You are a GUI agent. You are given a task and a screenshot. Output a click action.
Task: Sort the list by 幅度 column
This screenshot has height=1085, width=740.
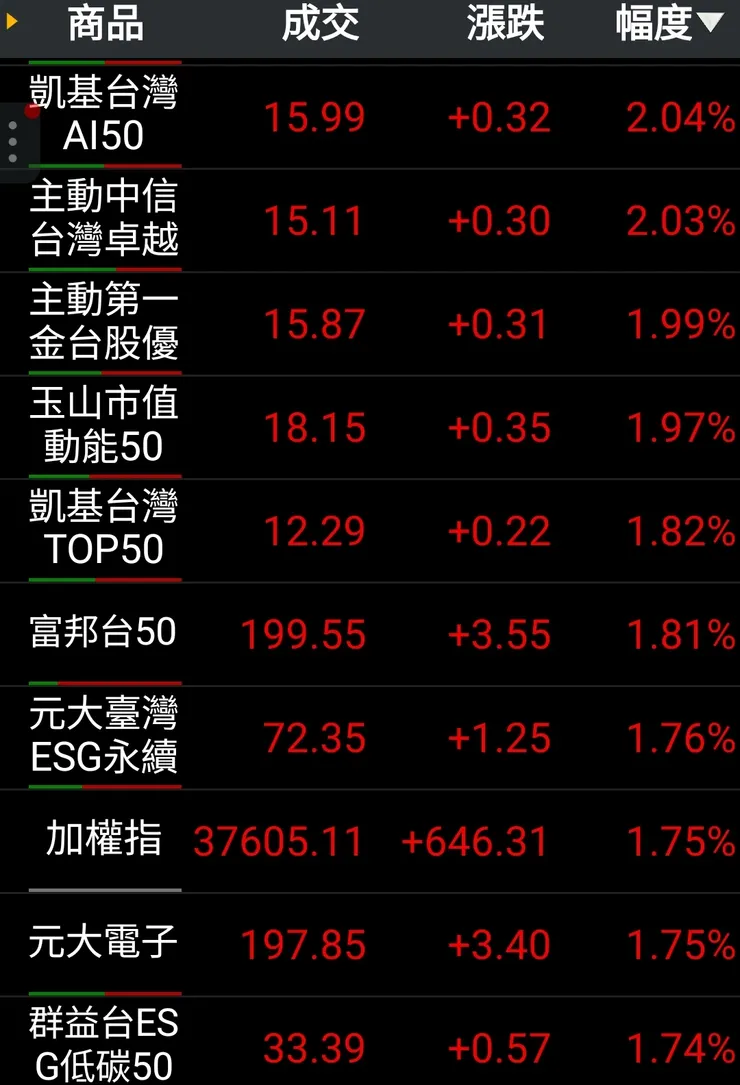click(x=668, y=24)
